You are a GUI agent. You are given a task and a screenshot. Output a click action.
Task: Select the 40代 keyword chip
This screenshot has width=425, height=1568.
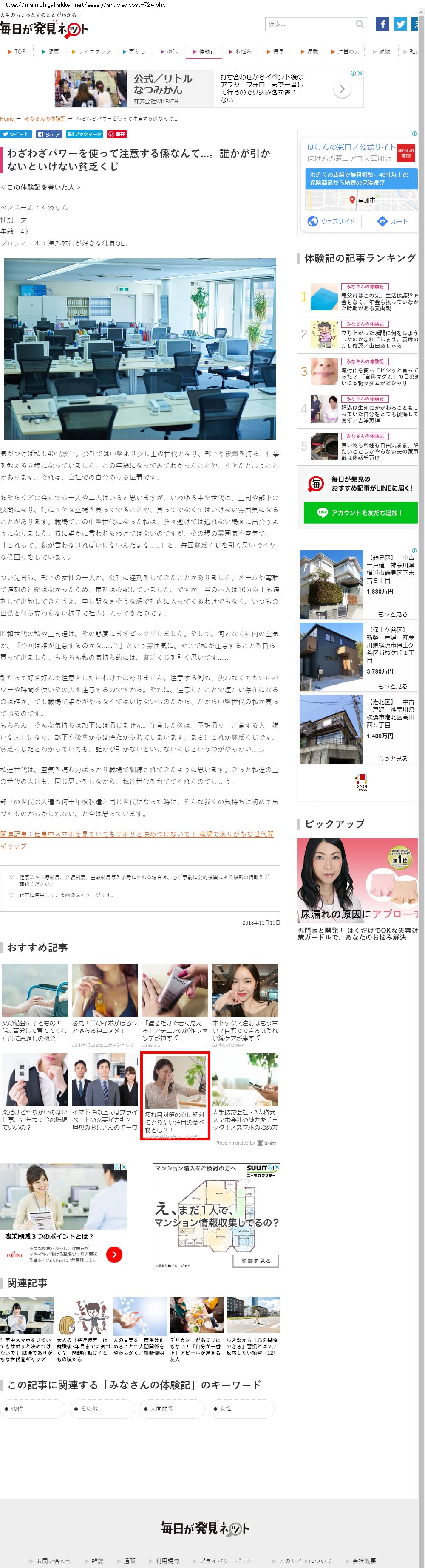(x=31, y=1408)
